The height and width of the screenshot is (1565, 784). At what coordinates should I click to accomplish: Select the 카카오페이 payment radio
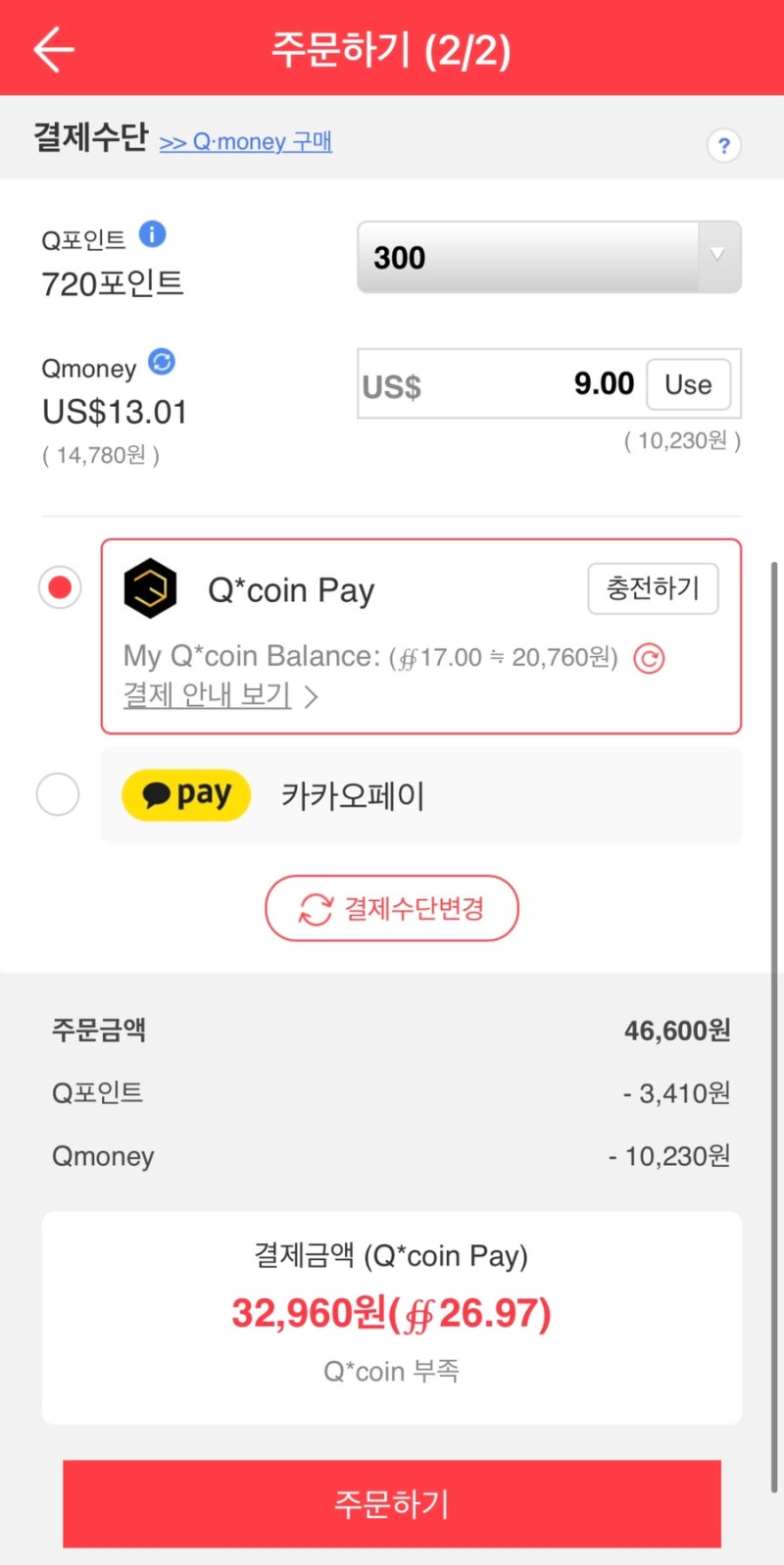tap(57, 794)
